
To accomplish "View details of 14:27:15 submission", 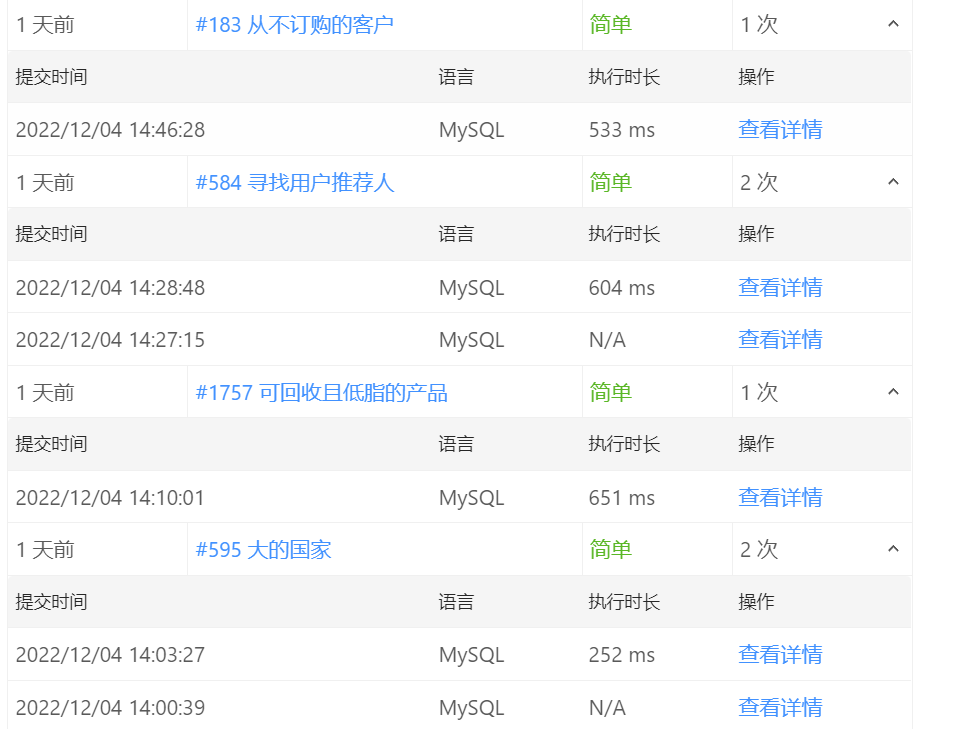I will click(780, 340).
